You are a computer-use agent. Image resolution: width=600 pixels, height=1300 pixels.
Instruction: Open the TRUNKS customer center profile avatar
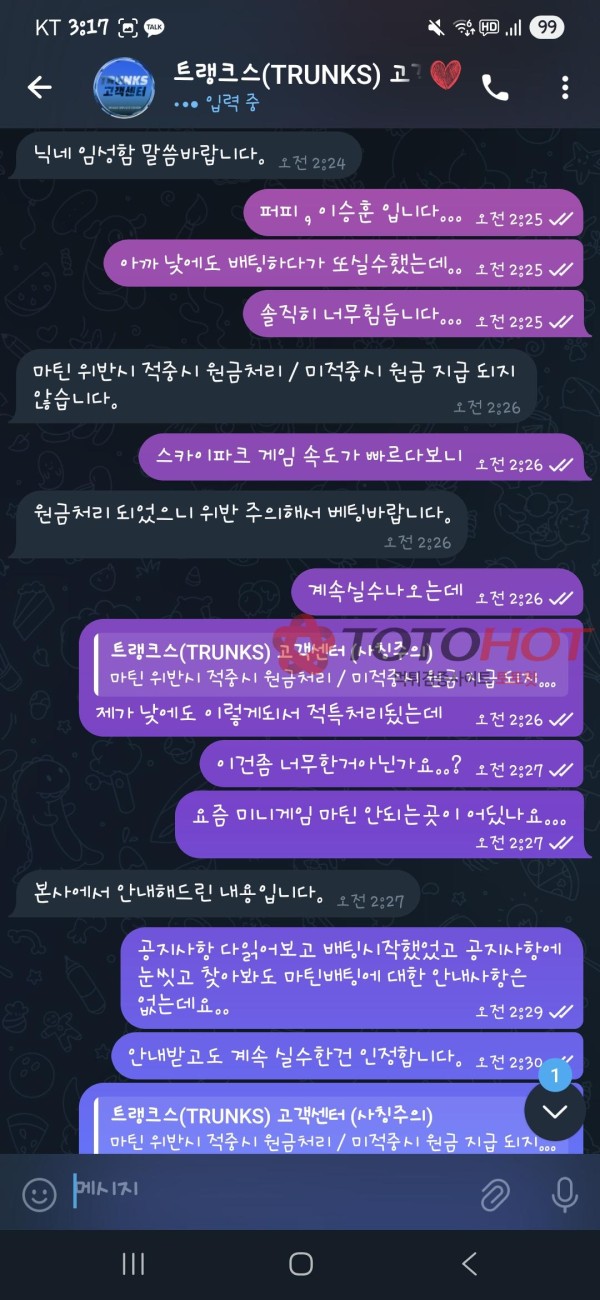tap(122, 88)
